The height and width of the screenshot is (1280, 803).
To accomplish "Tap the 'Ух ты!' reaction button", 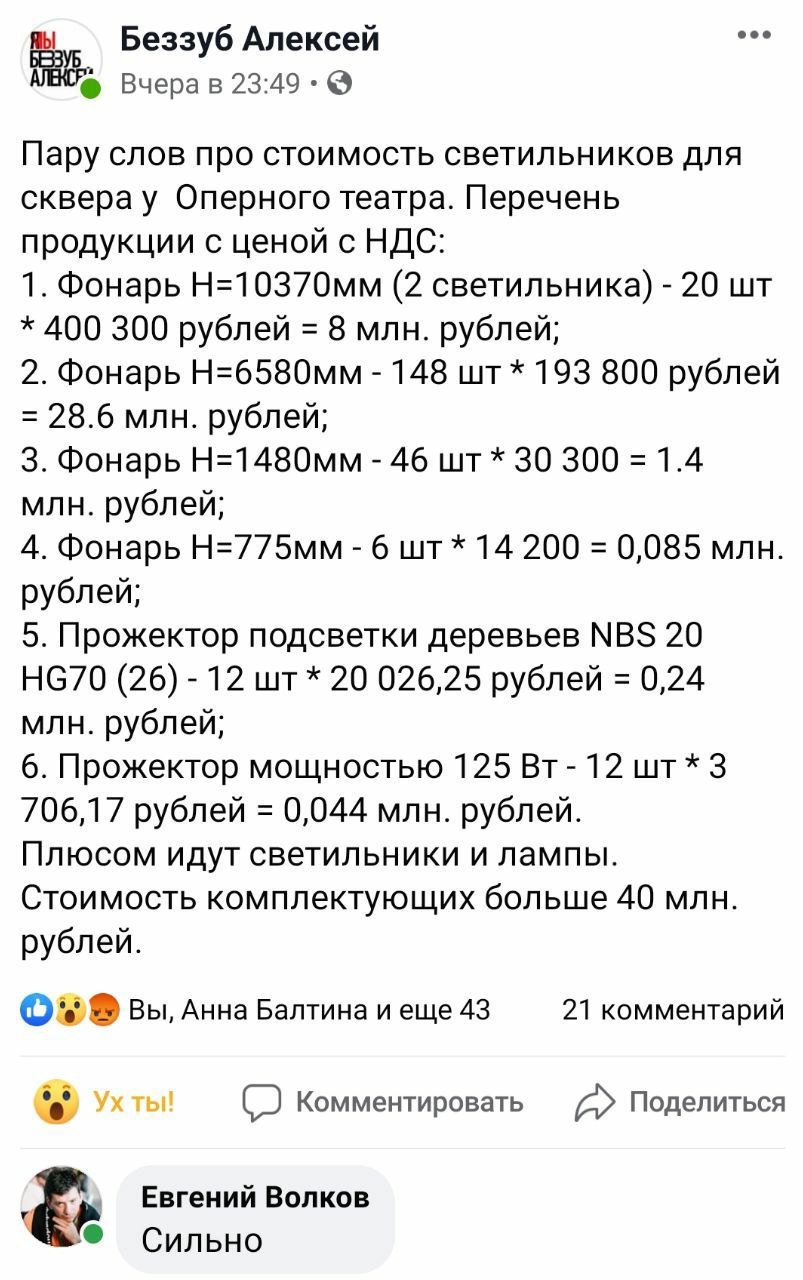I will 105,1102.
